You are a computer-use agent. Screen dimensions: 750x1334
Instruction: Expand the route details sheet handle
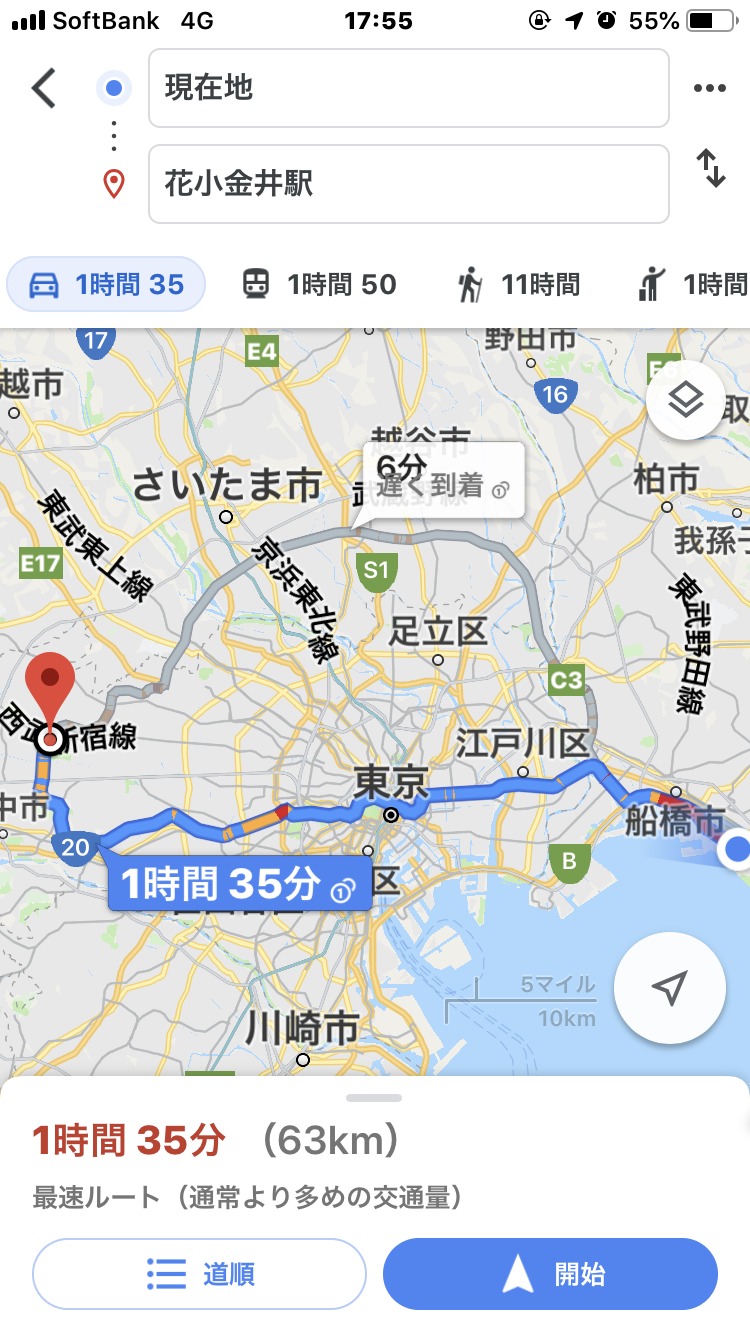coord(374,1097)
